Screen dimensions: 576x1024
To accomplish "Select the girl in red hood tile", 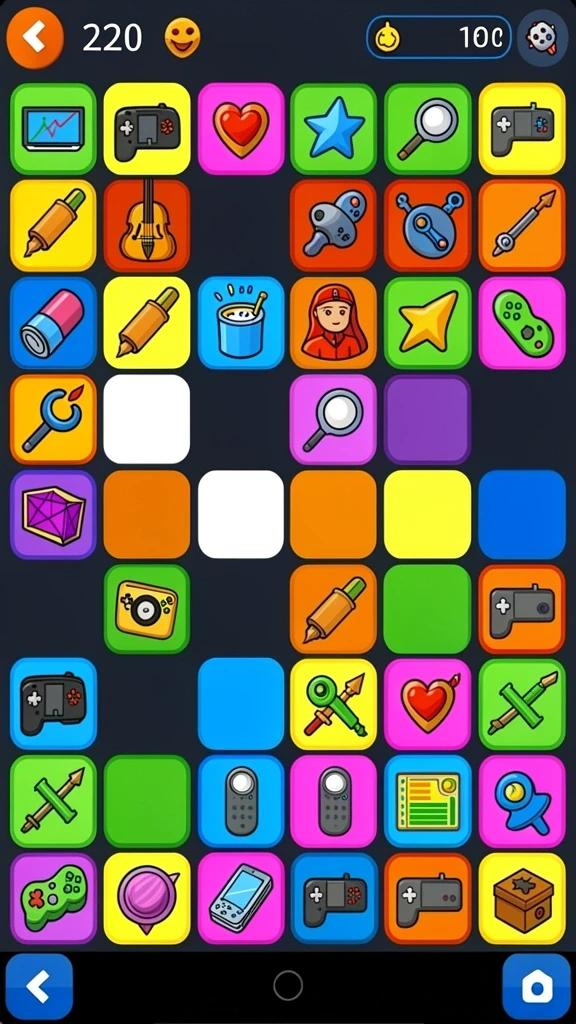I will pos(333,323).
